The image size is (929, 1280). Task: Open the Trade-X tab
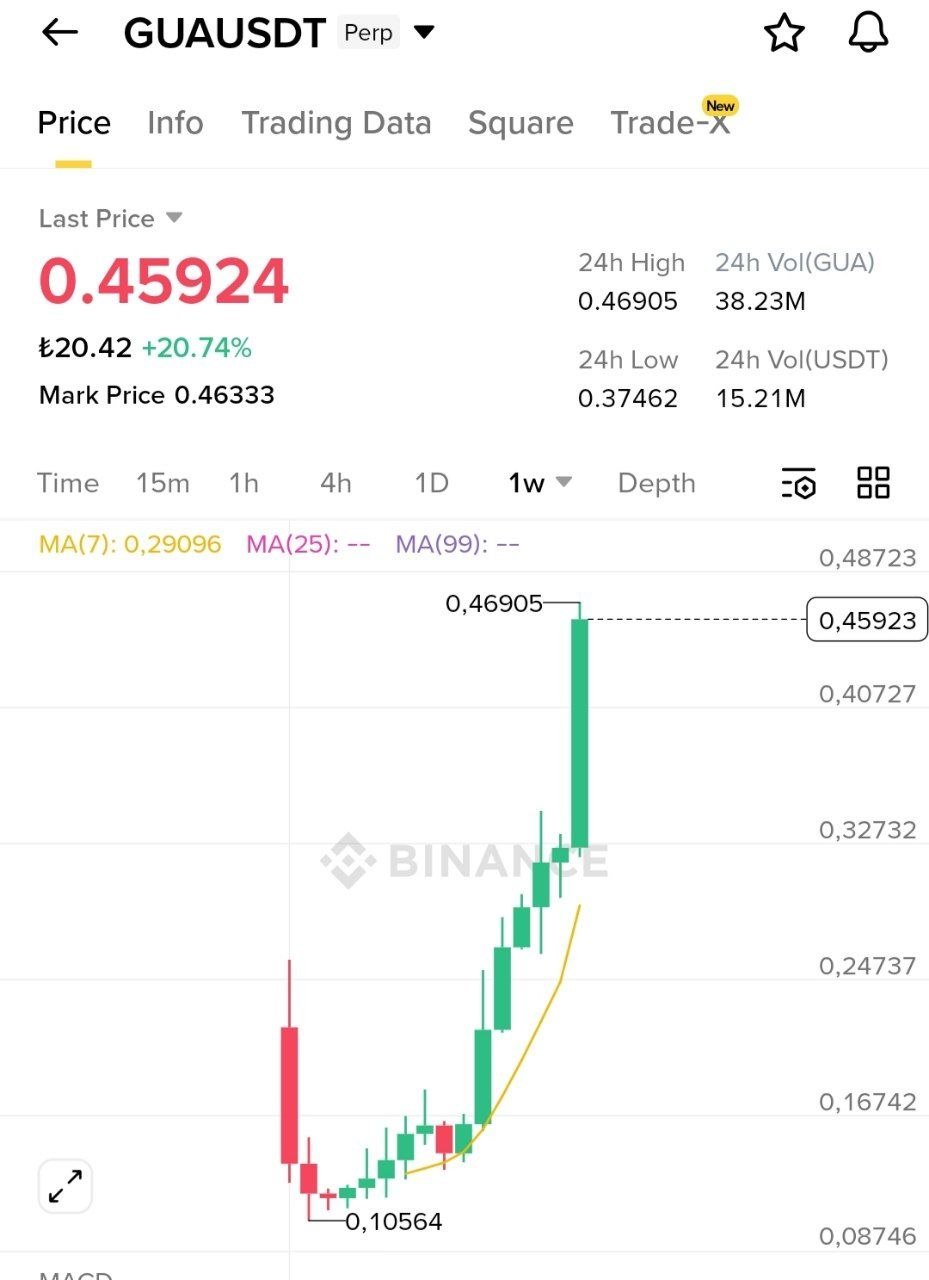point(670,123)
